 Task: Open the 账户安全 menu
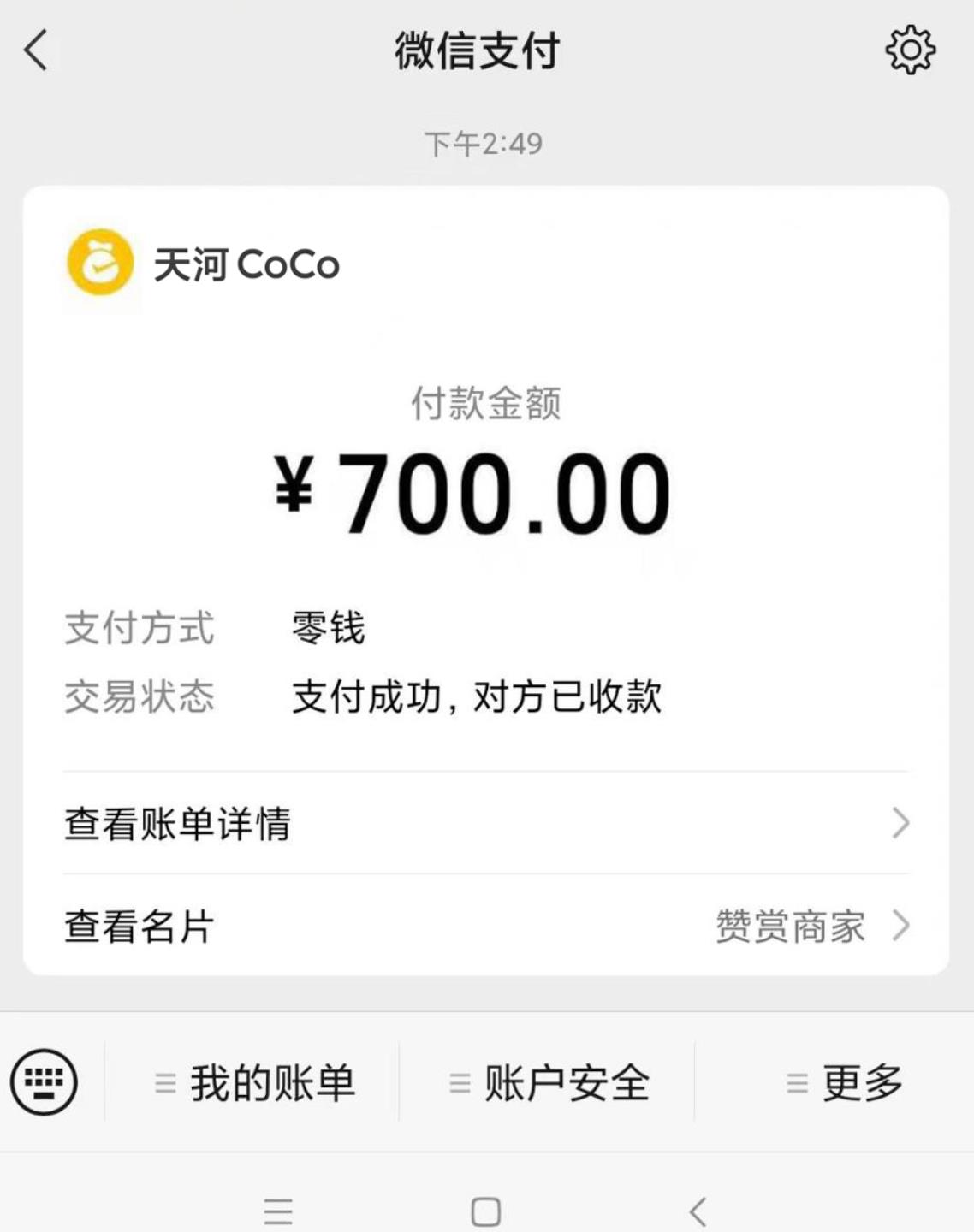tap(549, 1083)
